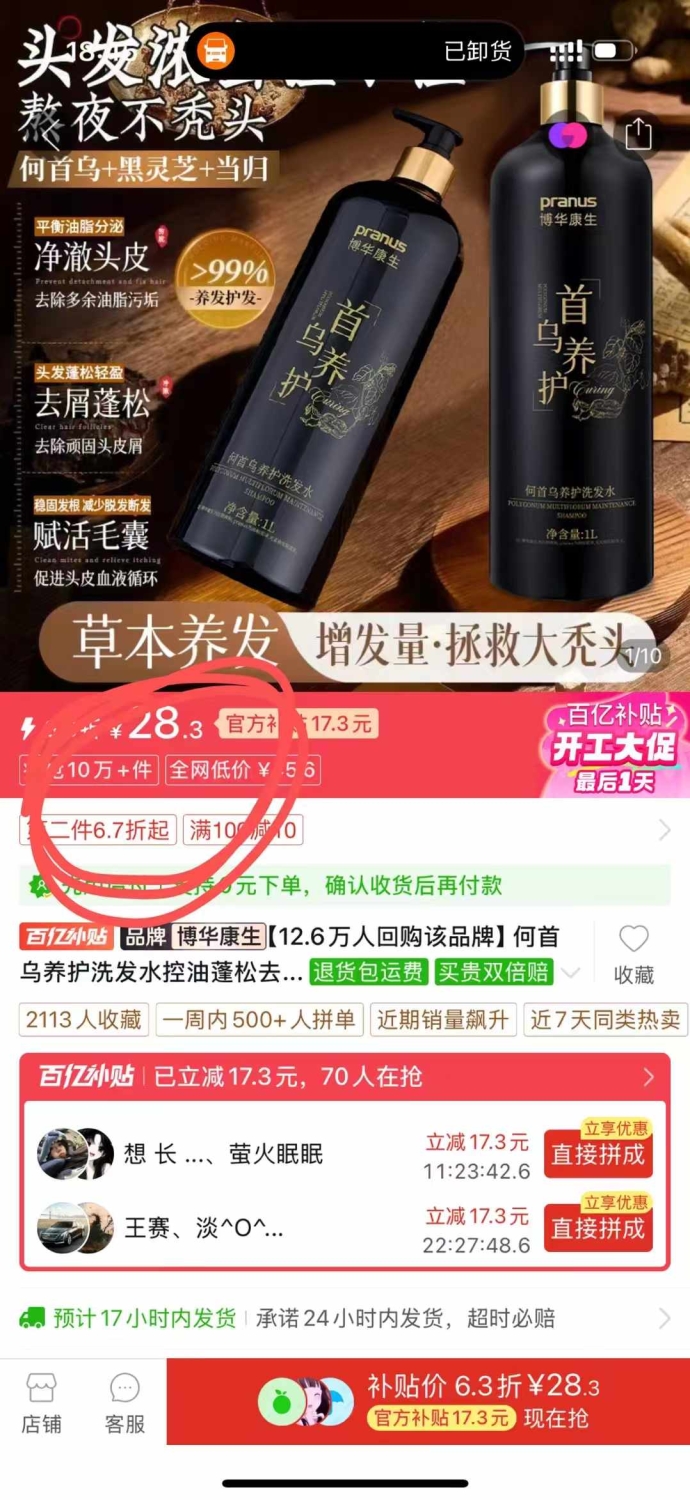
Task: Buy now at subsidy price ¥28.3
Action: (x=428, y=1401)
